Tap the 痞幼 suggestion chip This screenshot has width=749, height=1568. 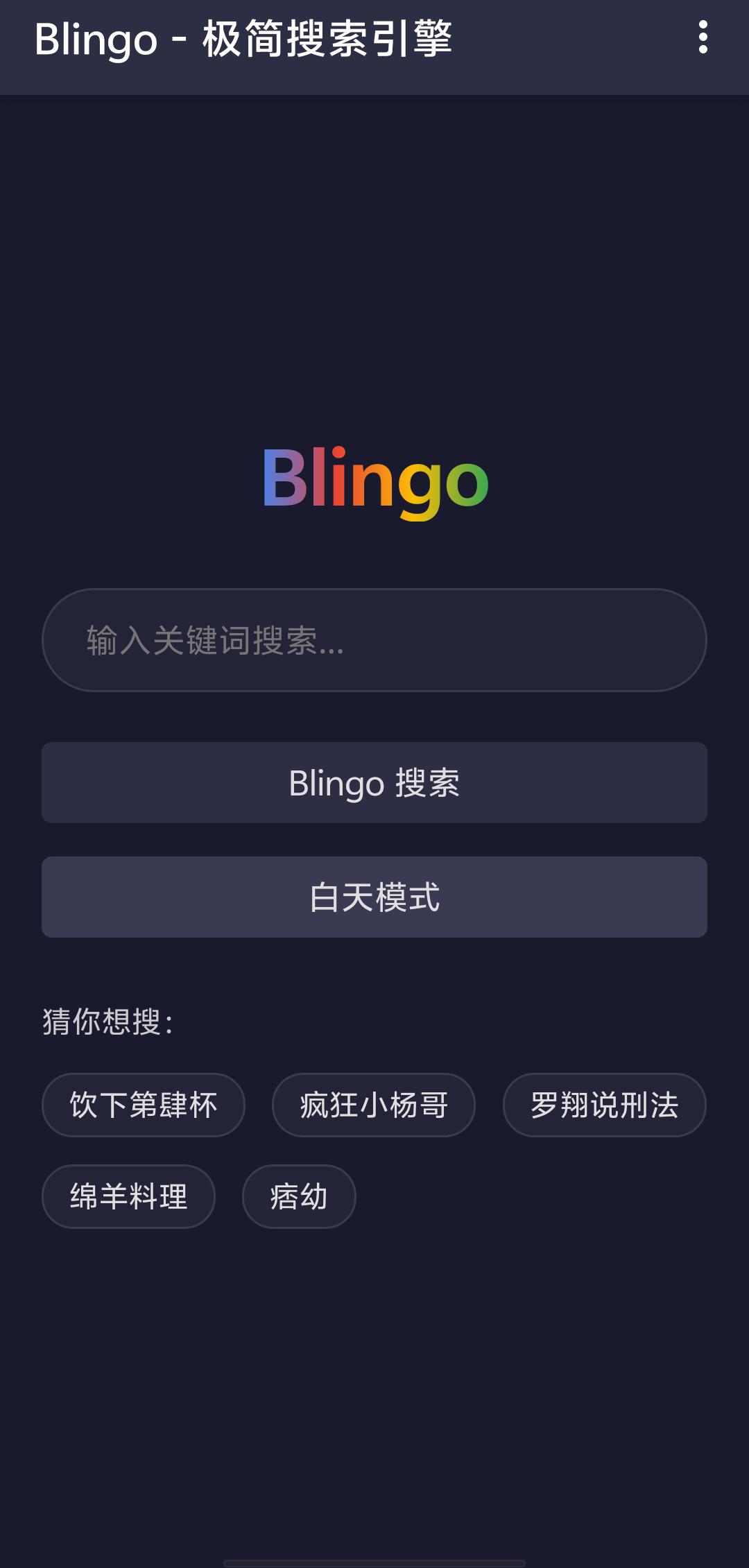[x=299, y=1196]
